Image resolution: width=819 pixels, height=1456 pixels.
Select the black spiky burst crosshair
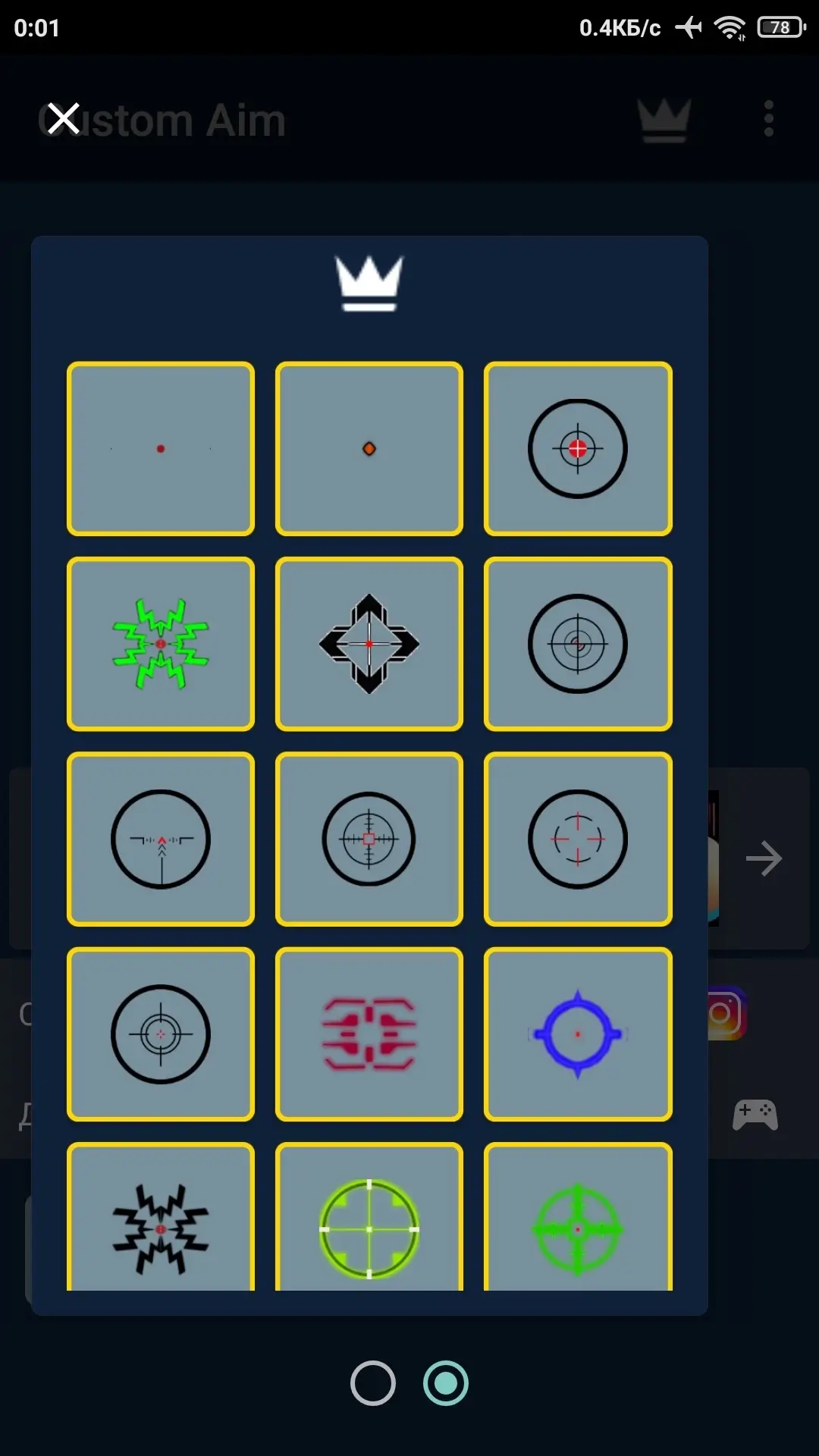(161, 1217)
